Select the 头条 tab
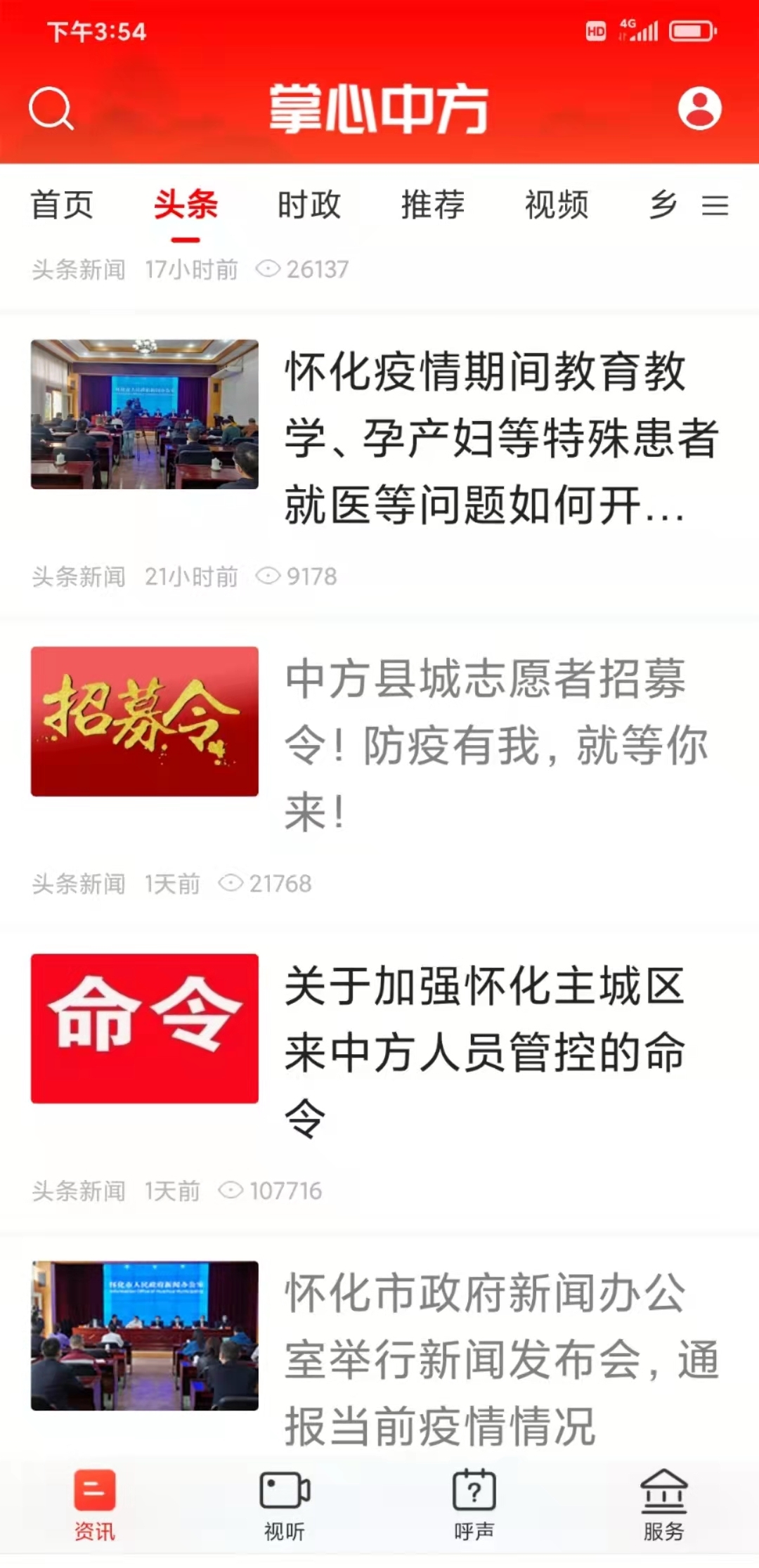This screenshot has height=1568, width=759. (186, 205)
